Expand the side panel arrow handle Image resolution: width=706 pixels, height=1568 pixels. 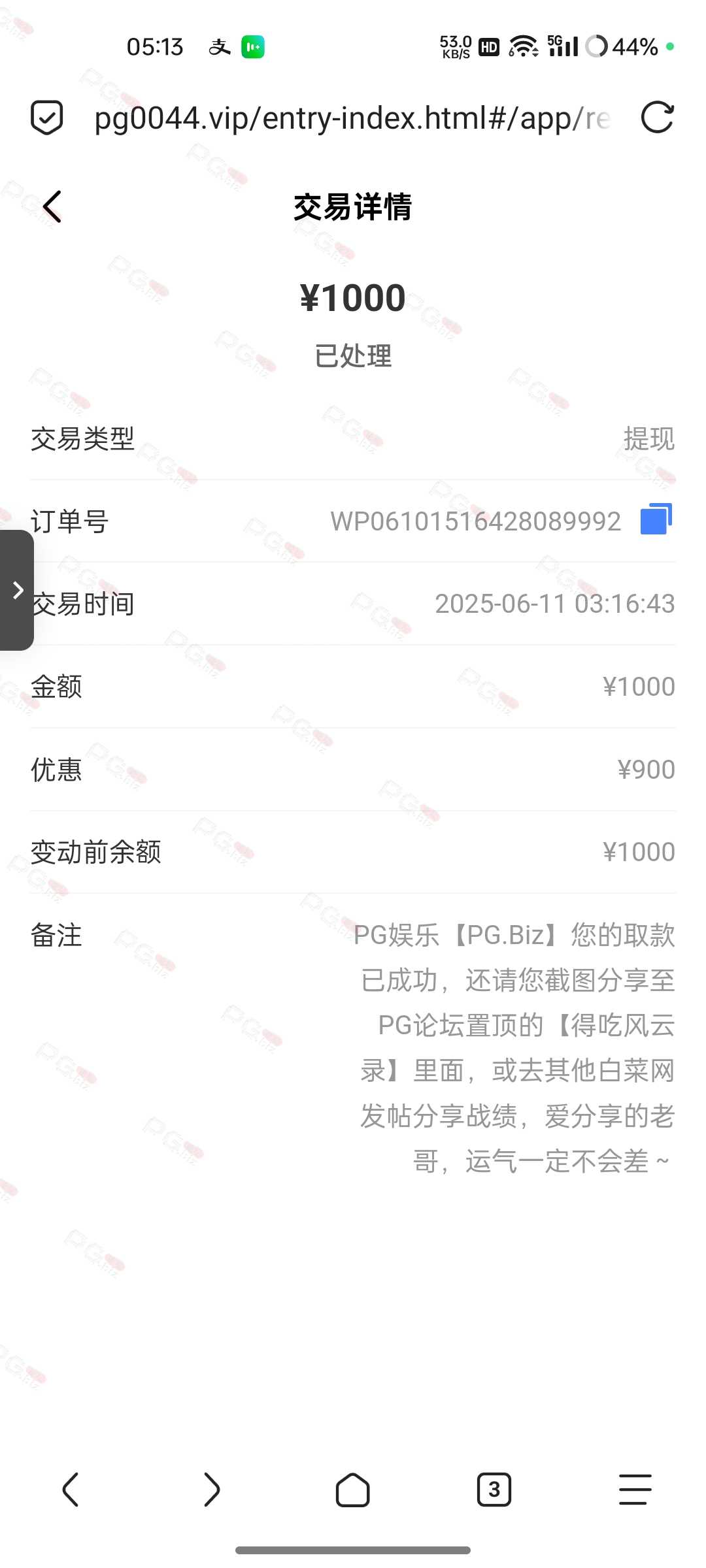(x=17, y=590)
